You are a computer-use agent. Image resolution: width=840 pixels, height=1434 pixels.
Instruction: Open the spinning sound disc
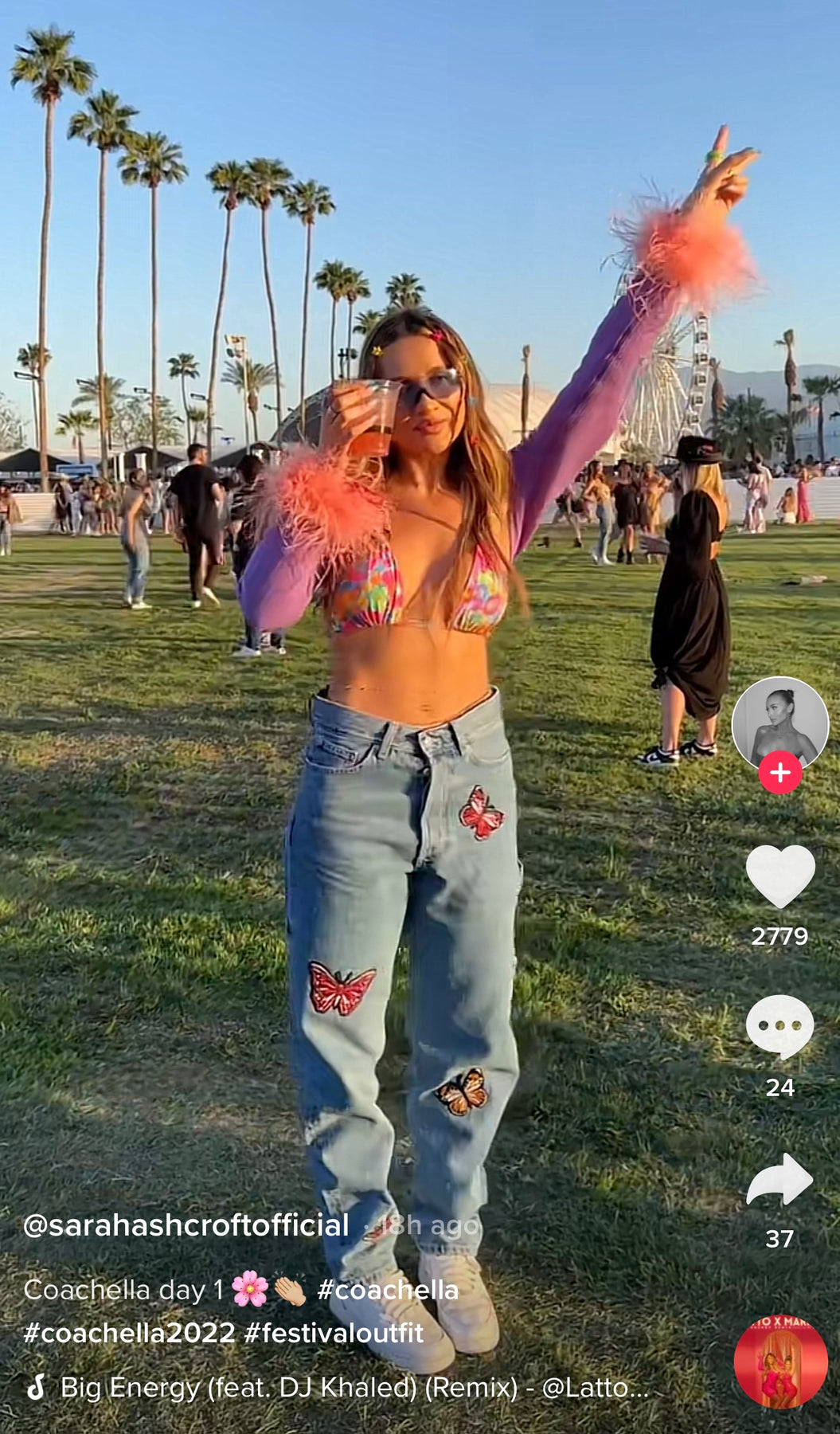(x=780, y=1361)
